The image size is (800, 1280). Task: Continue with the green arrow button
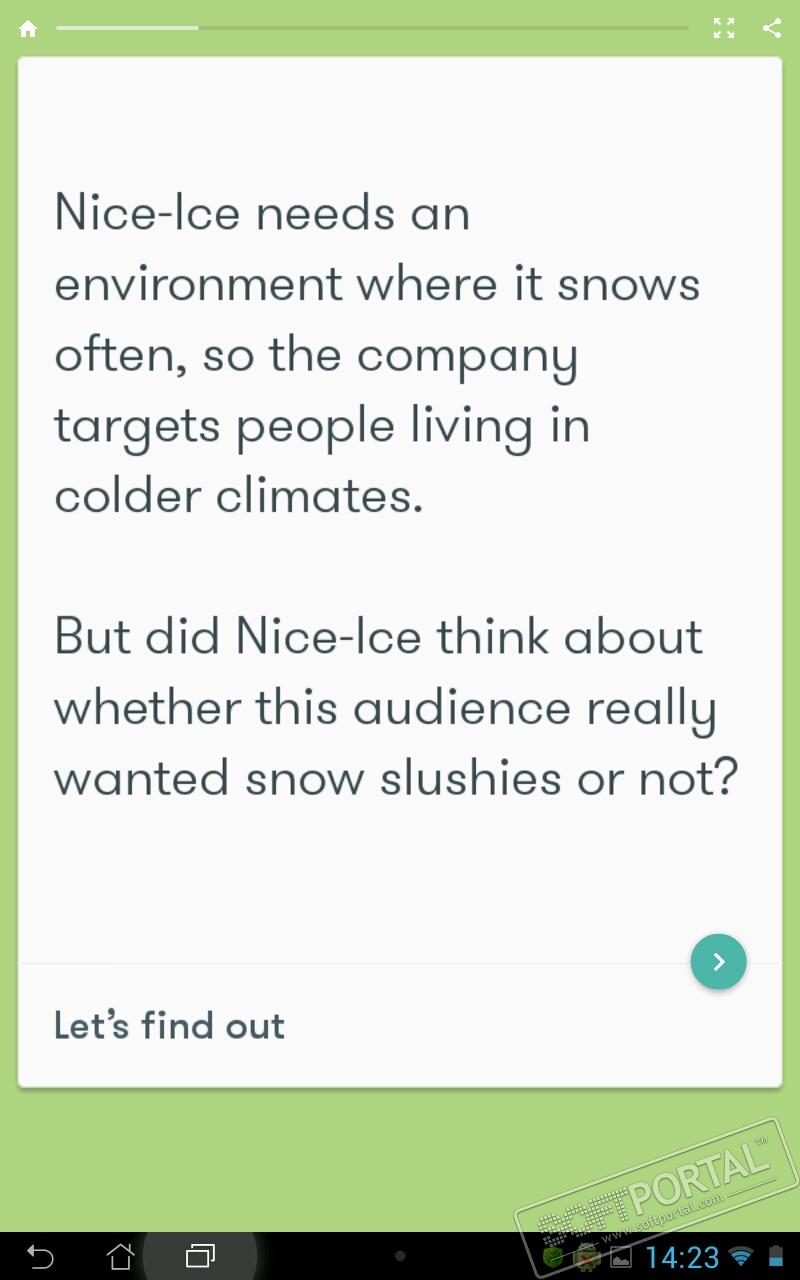click(718, 962)
